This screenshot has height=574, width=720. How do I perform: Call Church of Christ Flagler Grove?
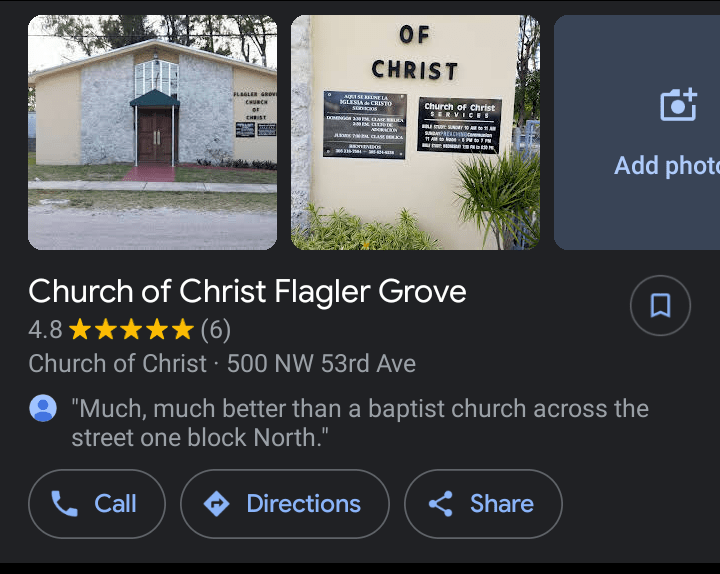97,504
